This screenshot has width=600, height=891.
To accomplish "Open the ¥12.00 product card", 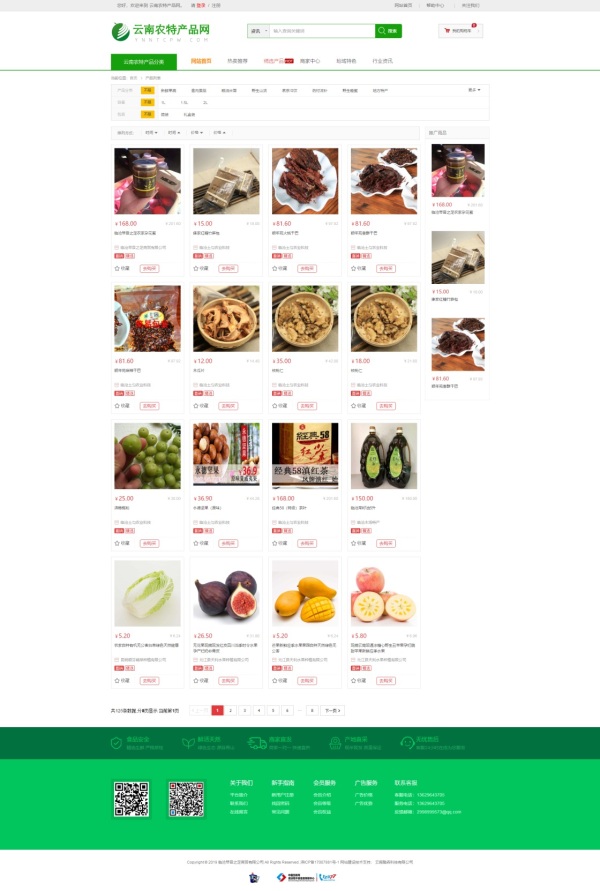I will 225,319.
